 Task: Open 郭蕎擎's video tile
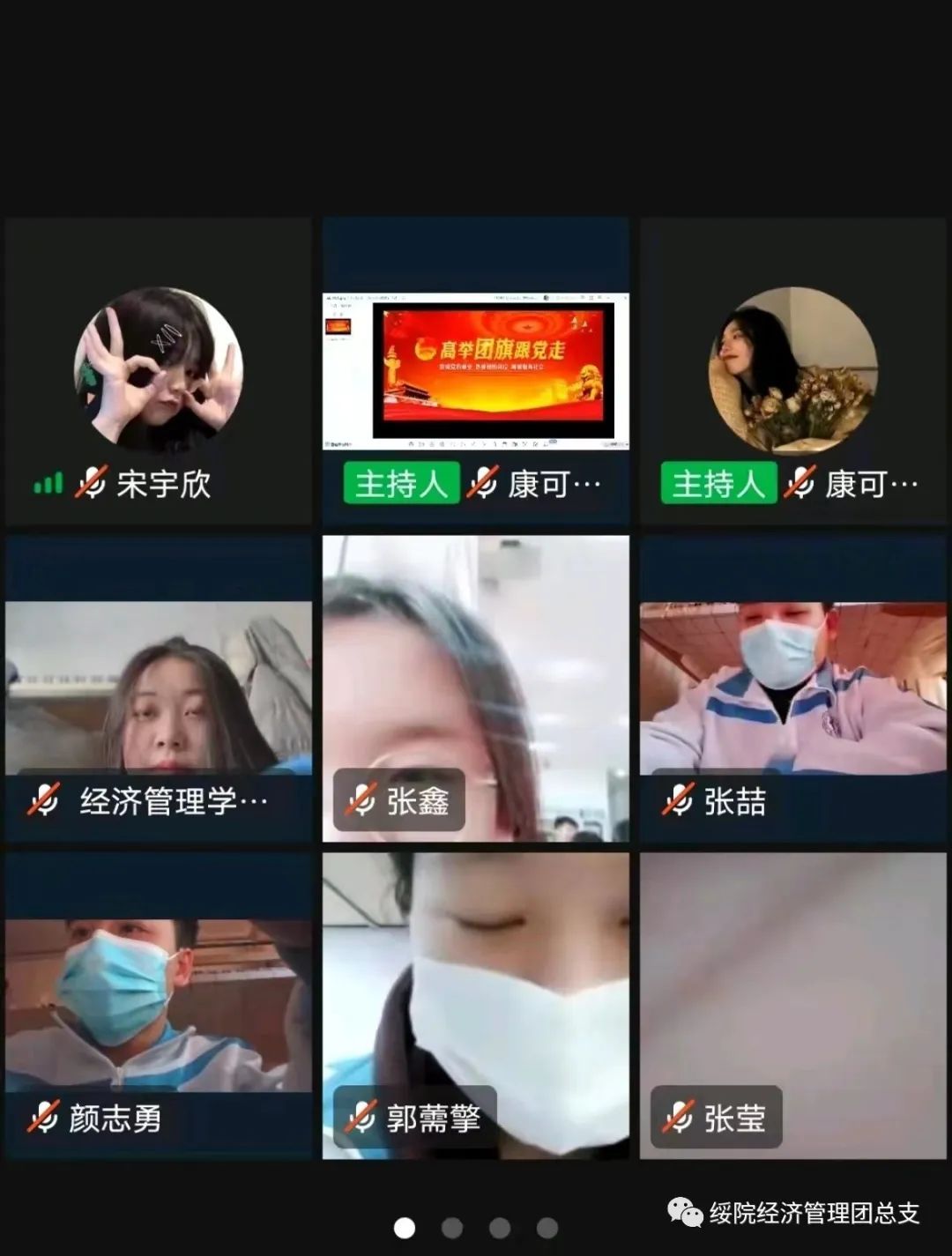(476, 1005)
